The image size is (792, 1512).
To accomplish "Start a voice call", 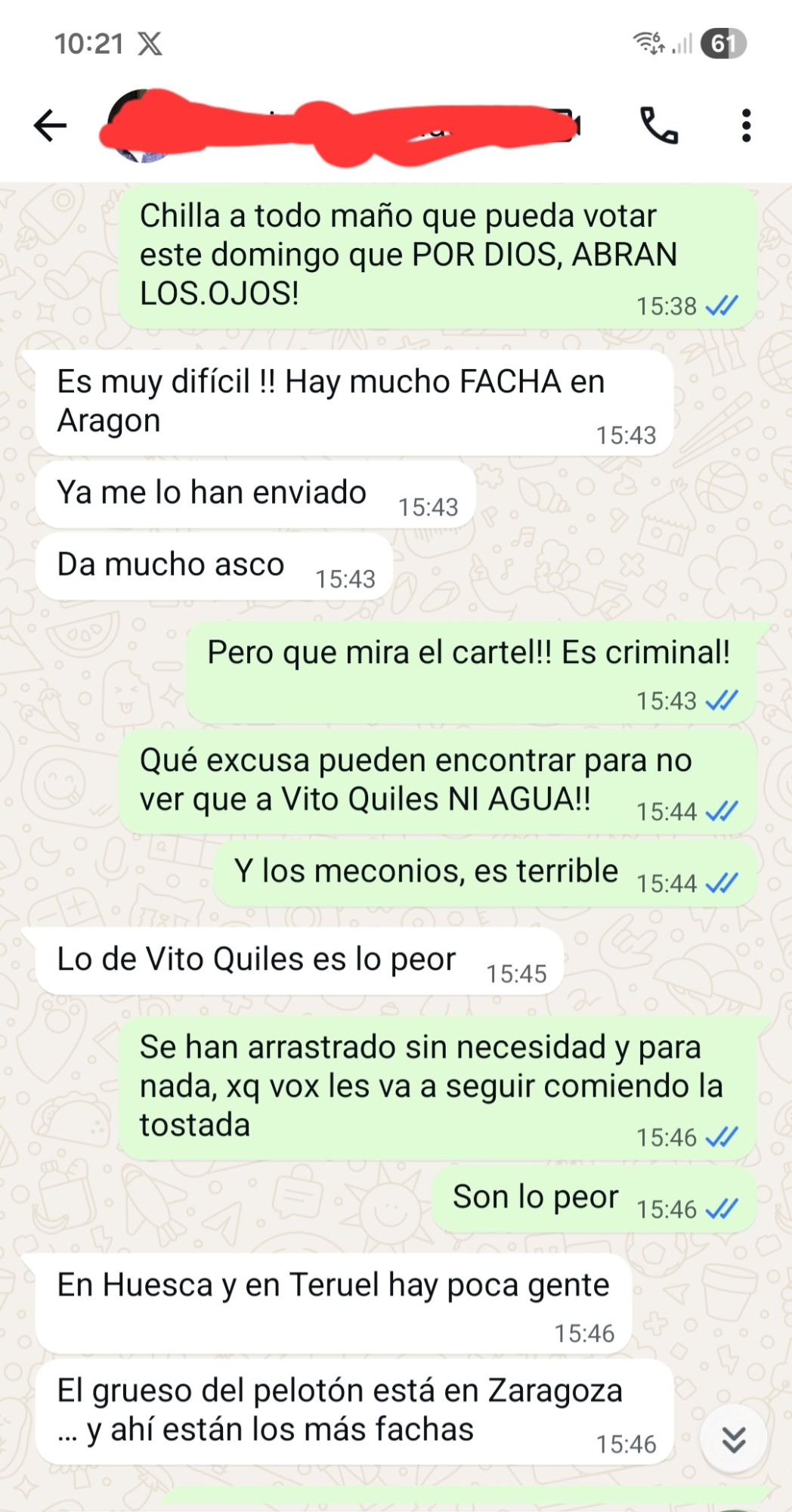I will 659,125.
